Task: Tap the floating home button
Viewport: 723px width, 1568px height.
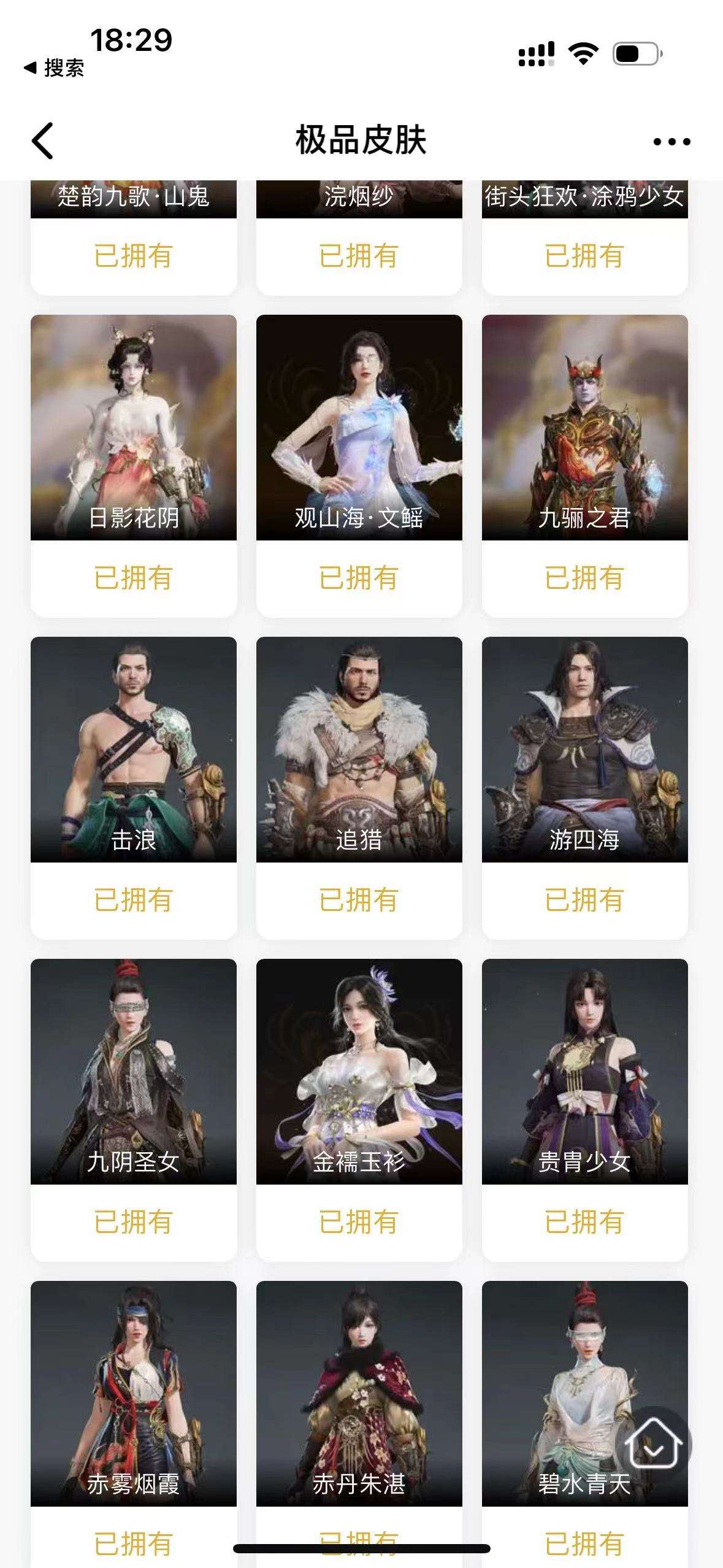Action: click(653, 1445)
